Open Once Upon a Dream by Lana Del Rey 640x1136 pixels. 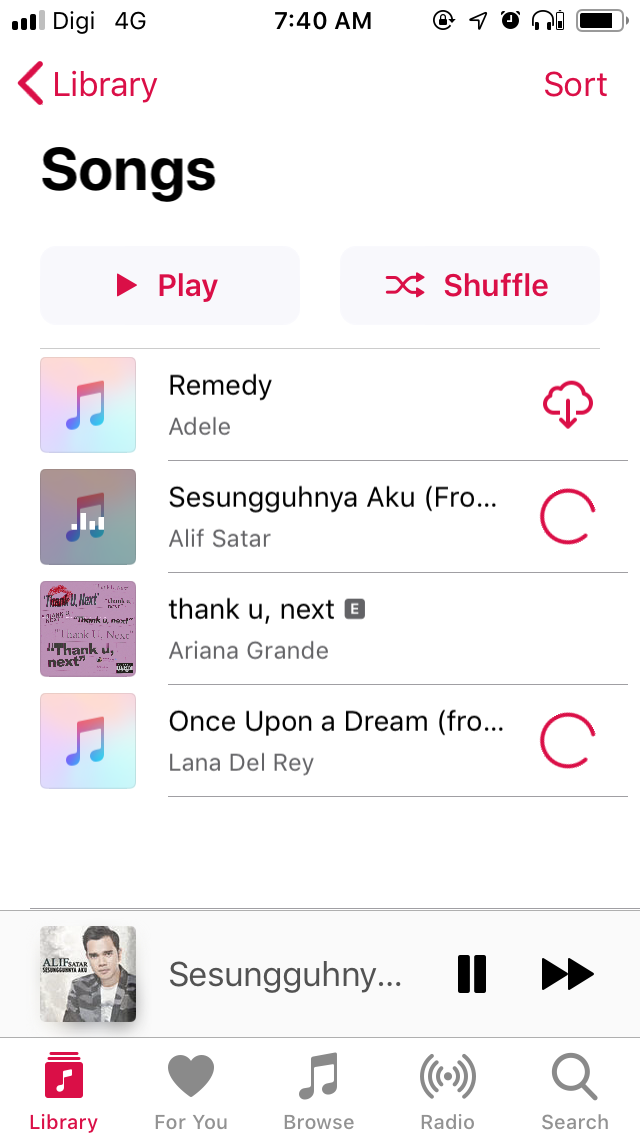click(x=330, y=741)
